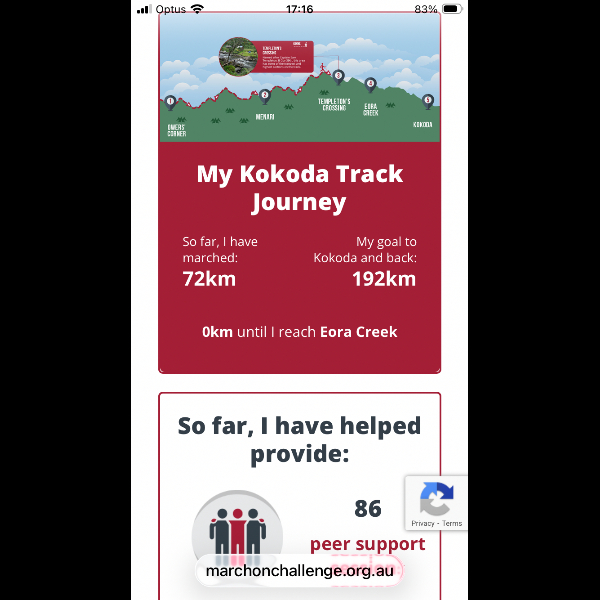600x600 pixels.
Task: Open the reCAPTCHA Privacy link
Action: tap(422, 523)
